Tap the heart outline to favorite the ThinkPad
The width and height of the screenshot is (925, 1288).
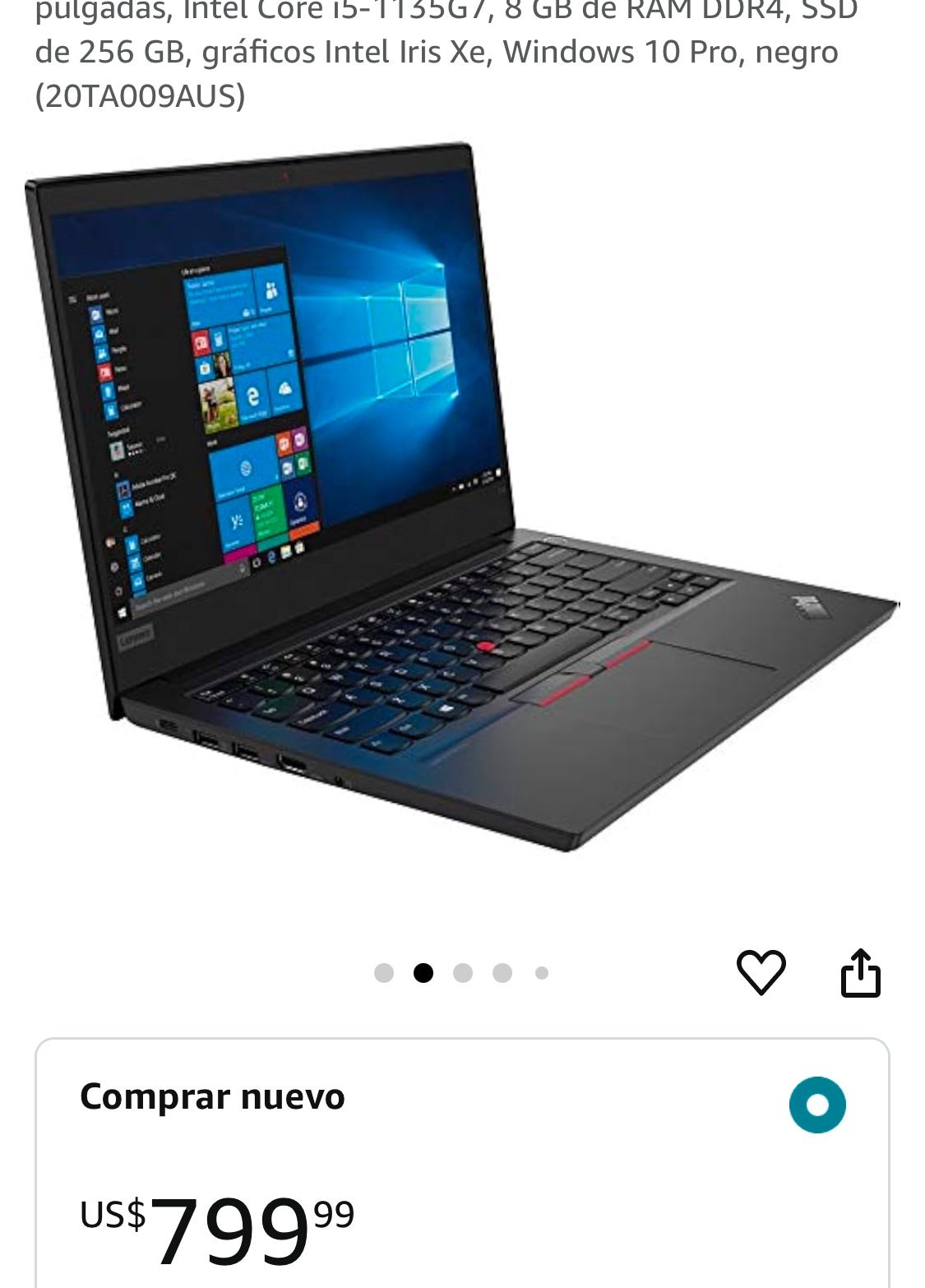763,972
